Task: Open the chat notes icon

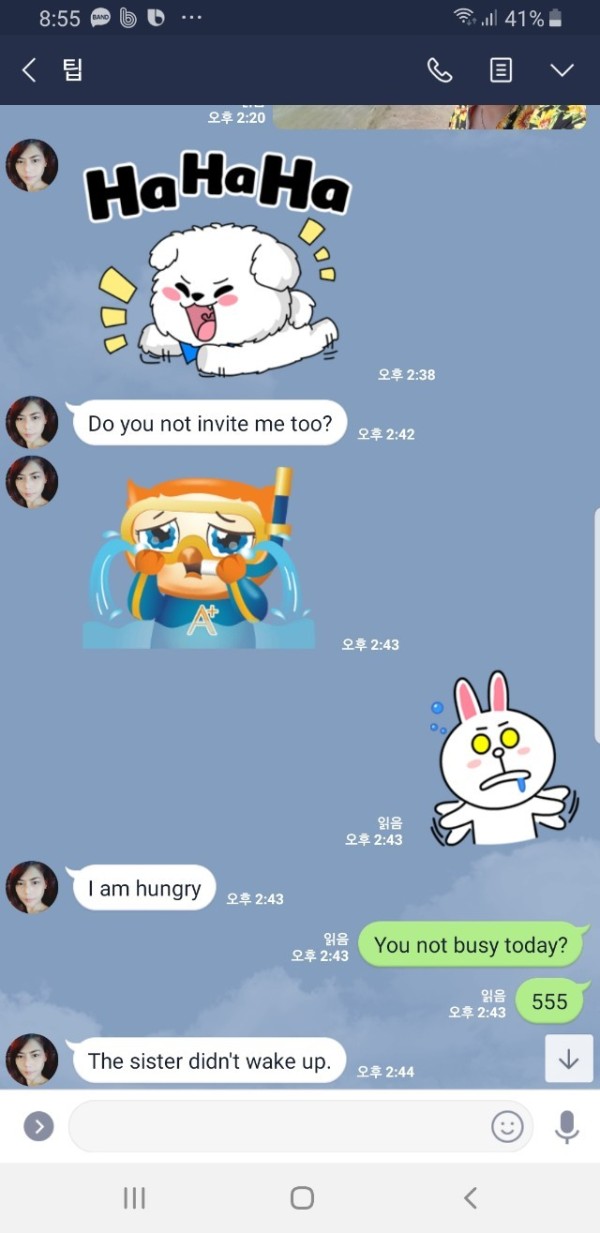Action: (x=500, y=70)
